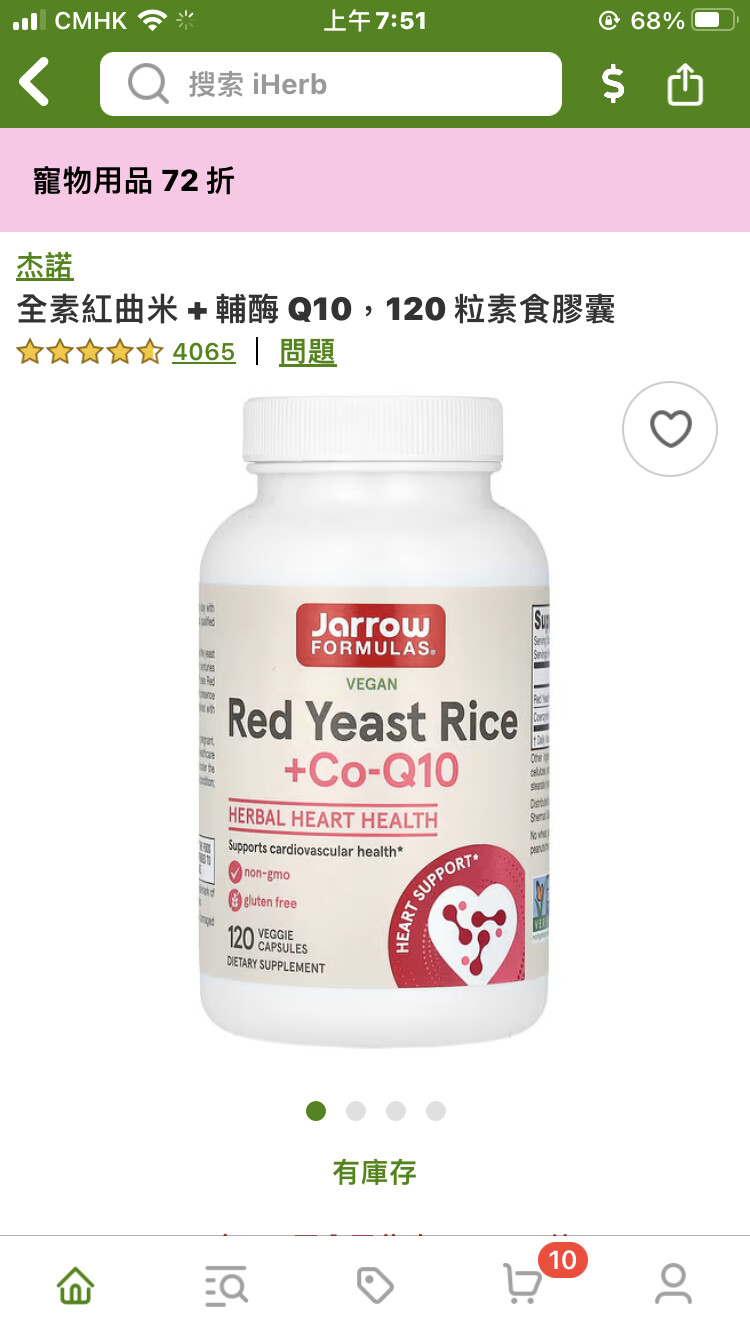Open the 問題 questions link
The image size is (750, 1334).
(308, 352)
